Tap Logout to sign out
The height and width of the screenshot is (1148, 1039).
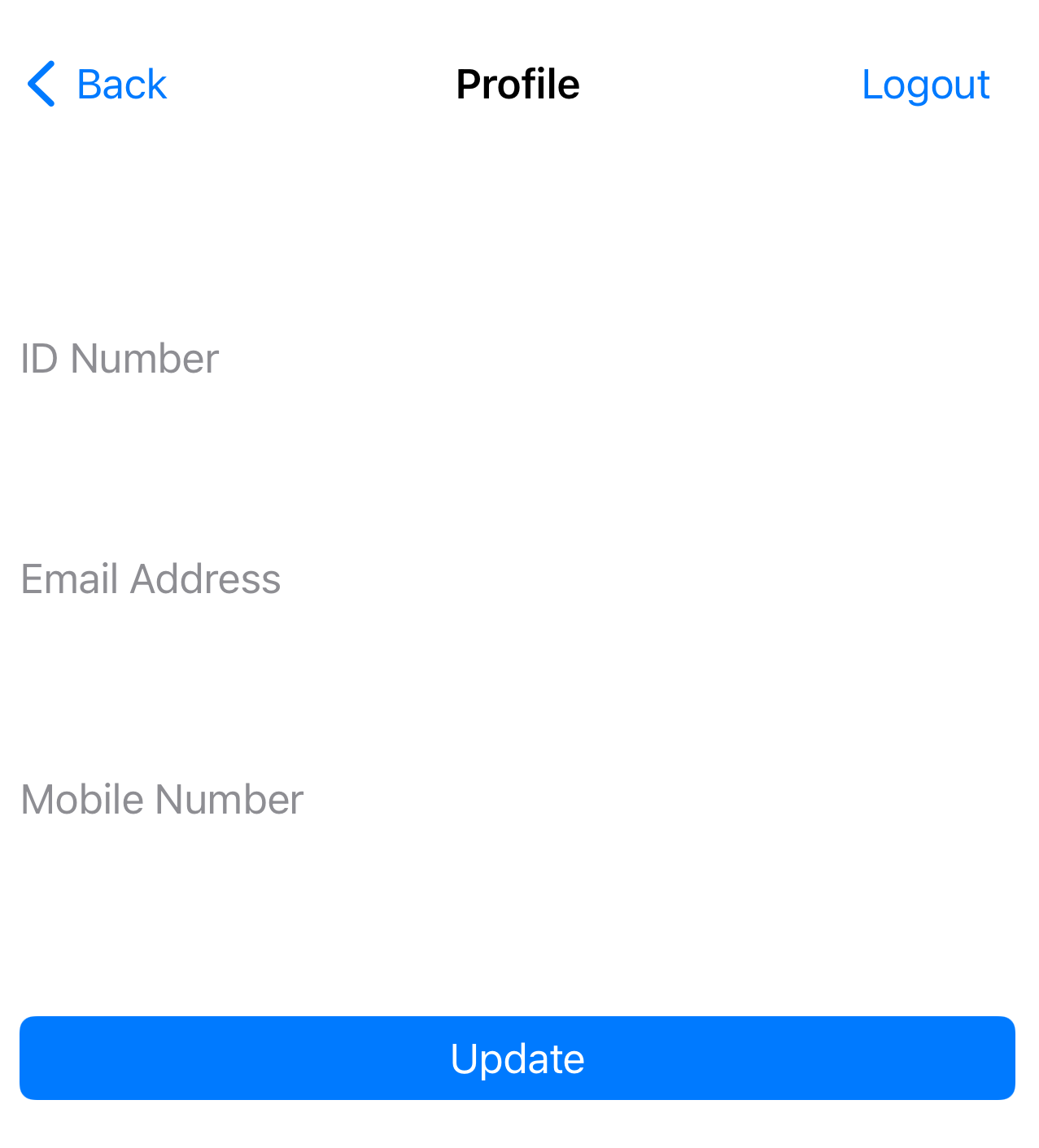(x=925, y=85)
